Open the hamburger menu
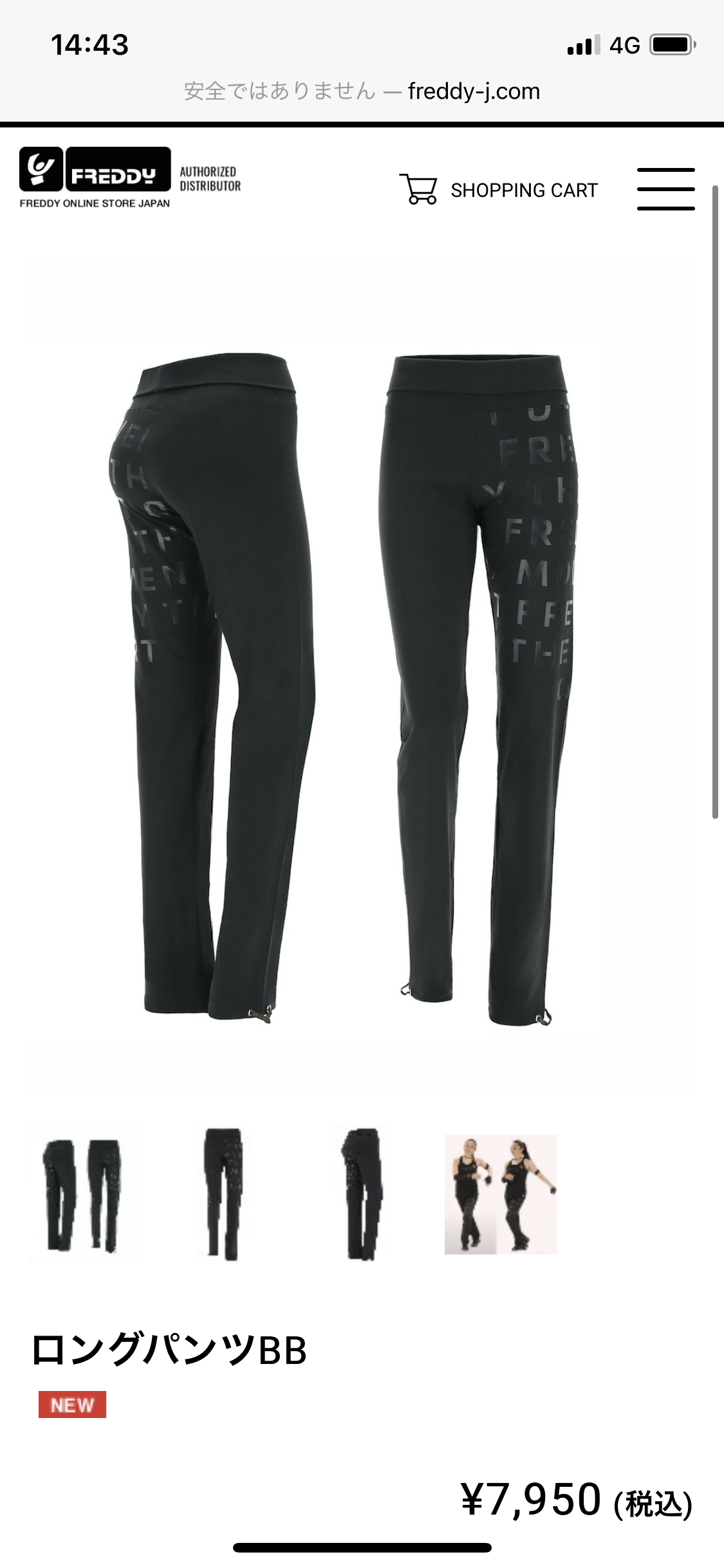Image resolution: width=724 pixels, height=1568 pixels. 665,189
